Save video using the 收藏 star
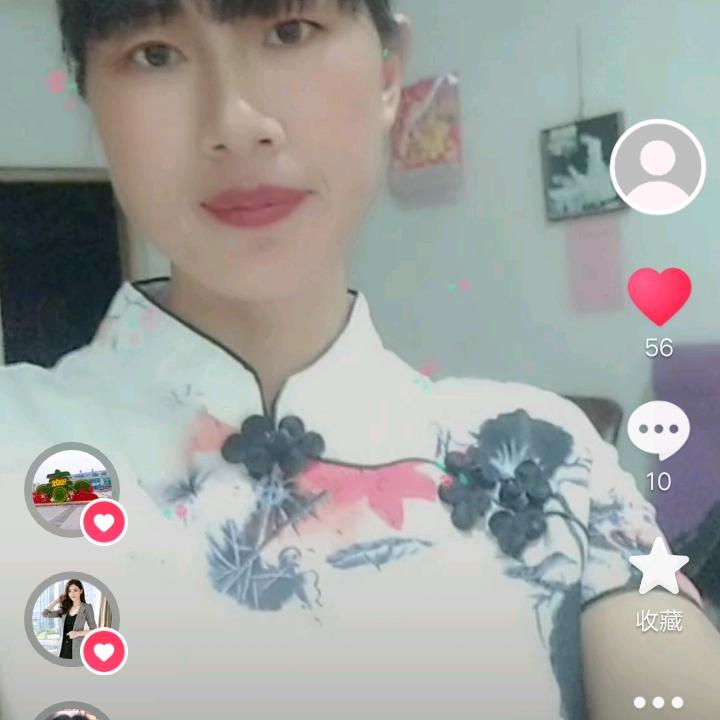Viewport: 720px width, 720px height. [x=659, y=568]
